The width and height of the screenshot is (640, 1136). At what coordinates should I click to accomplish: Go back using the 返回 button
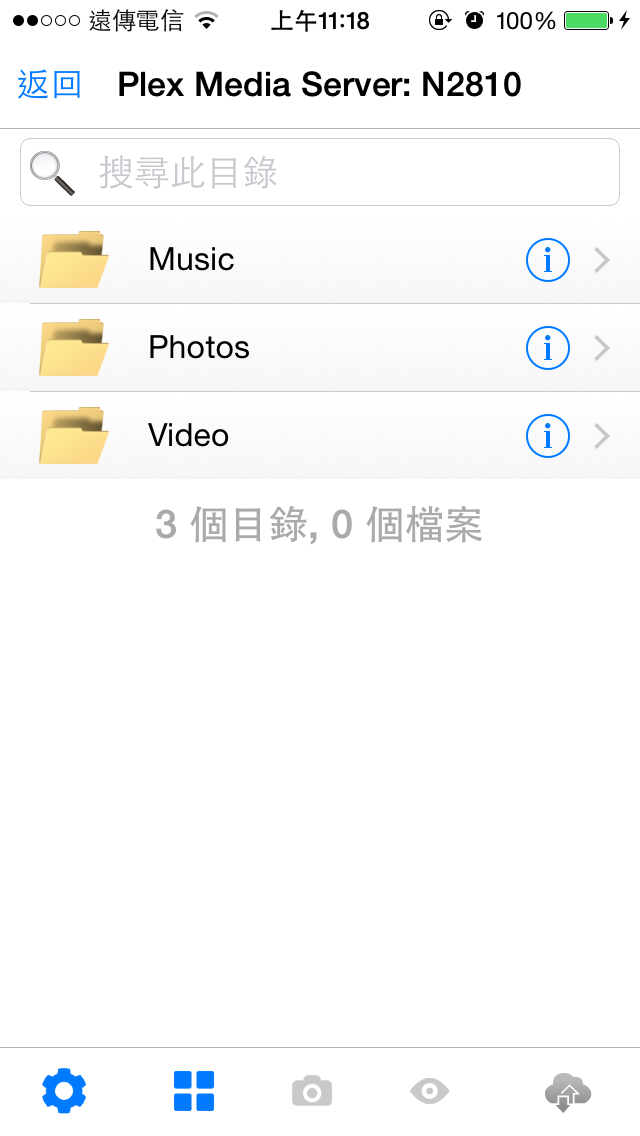point(49,85)
